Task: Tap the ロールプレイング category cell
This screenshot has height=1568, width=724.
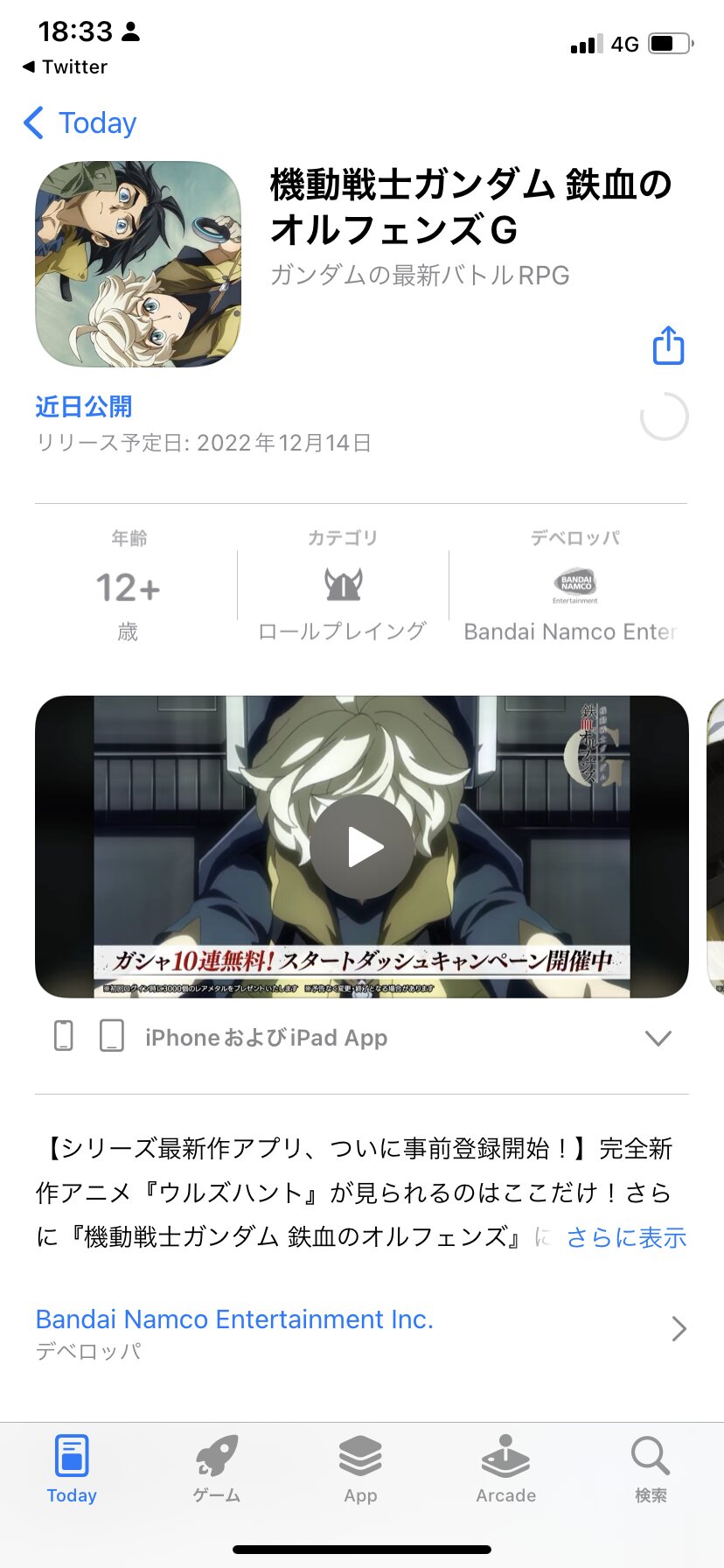Action: (x=343, y=586)
